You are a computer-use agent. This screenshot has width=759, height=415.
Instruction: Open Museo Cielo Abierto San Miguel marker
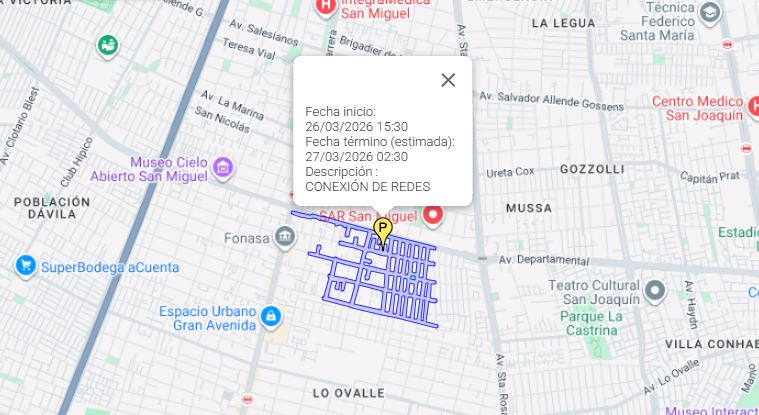pyautogui.click(x=223, y=168)
